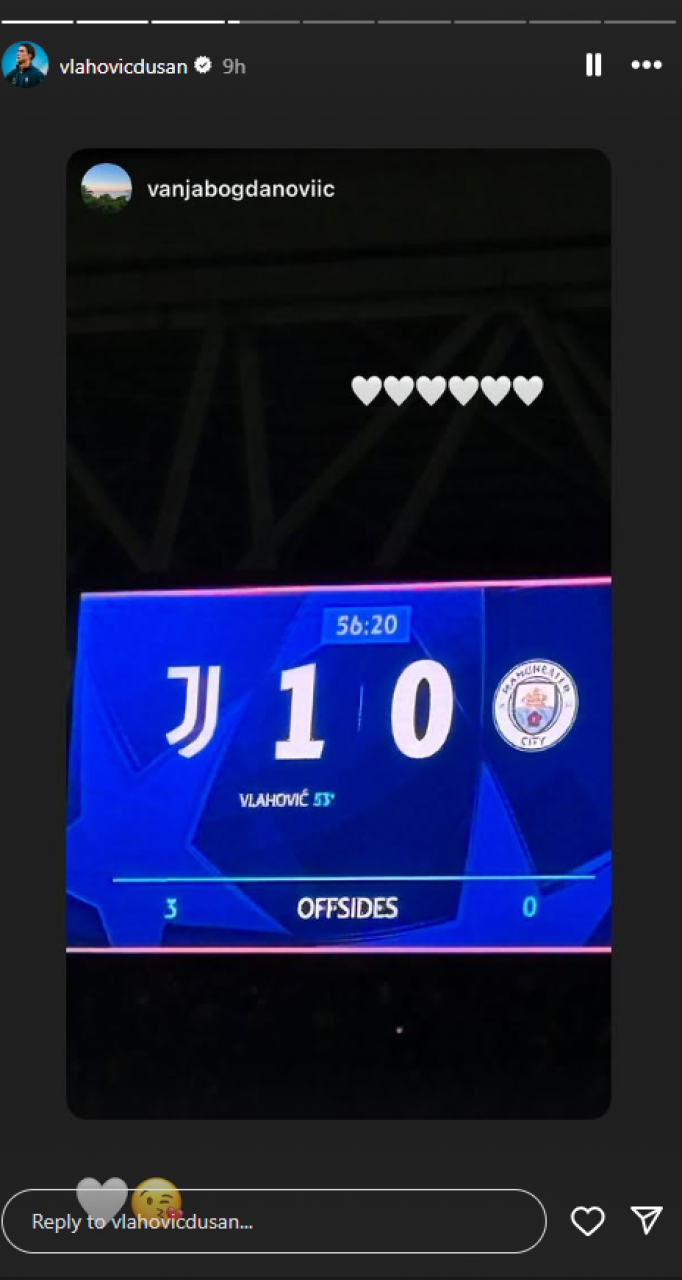Type a reply to vlahovicdusan
The height and width of the screenshot is (1280, 682).
coord(274,1221)
